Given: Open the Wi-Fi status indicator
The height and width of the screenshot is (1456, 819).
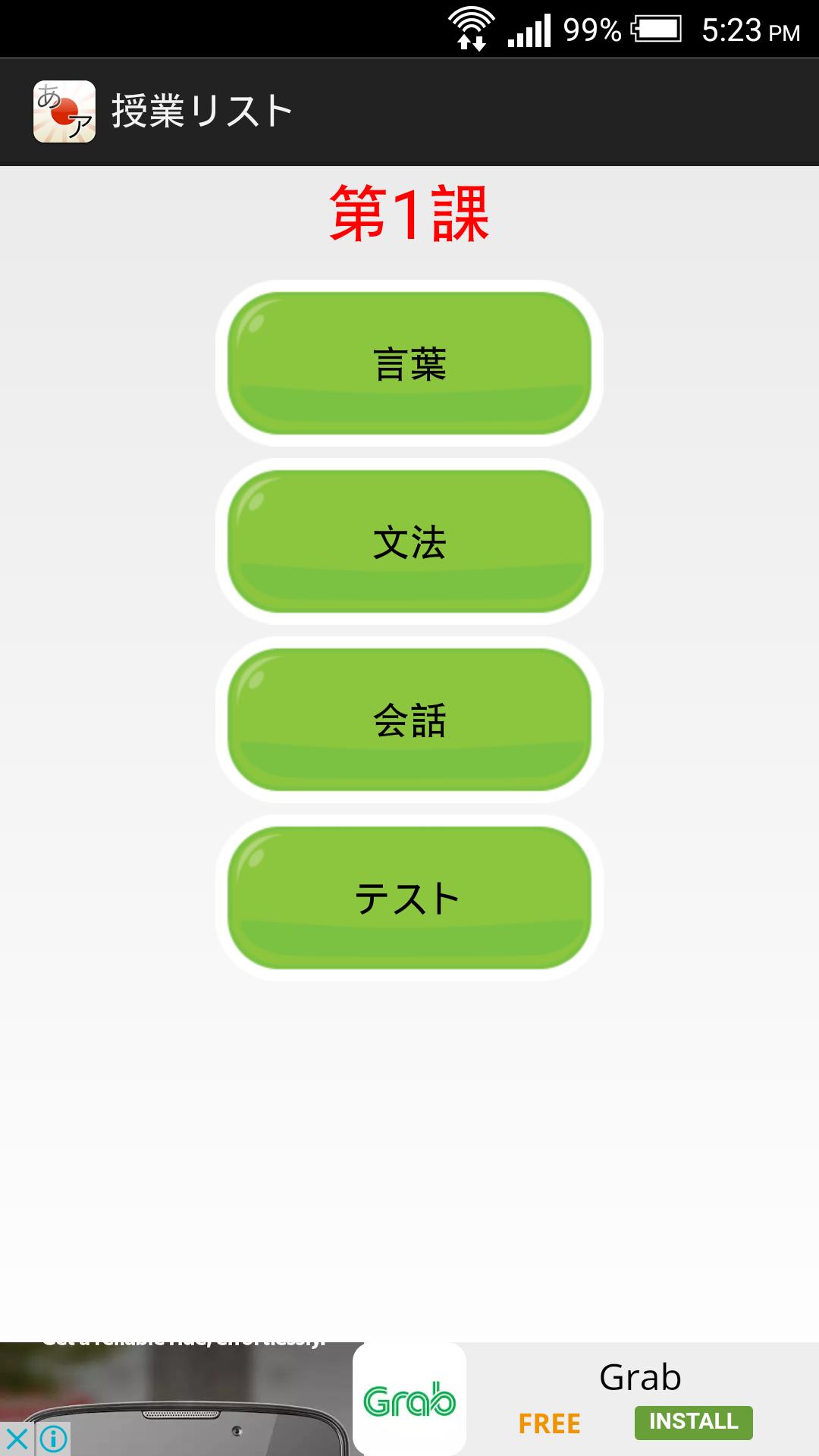Looking at the screenshot, I should point(472,28).
